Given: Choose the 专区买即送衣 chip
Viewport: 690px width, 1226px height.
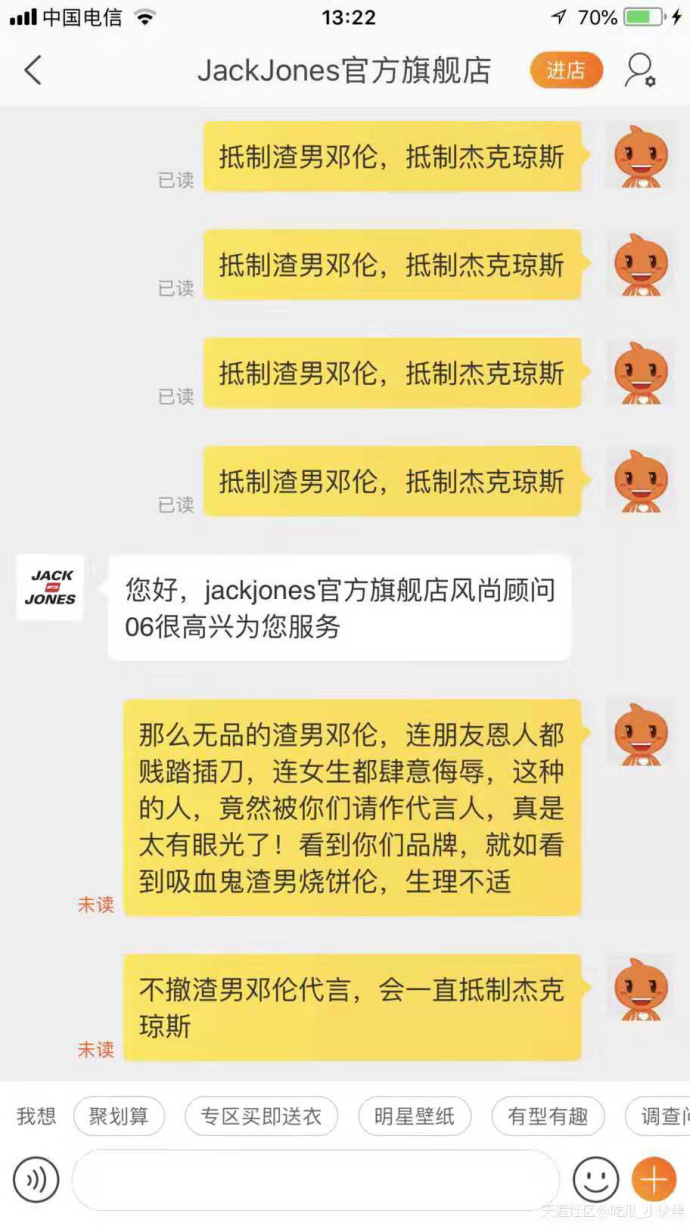Looking at the screenshot, I should tap(261, 1116).
